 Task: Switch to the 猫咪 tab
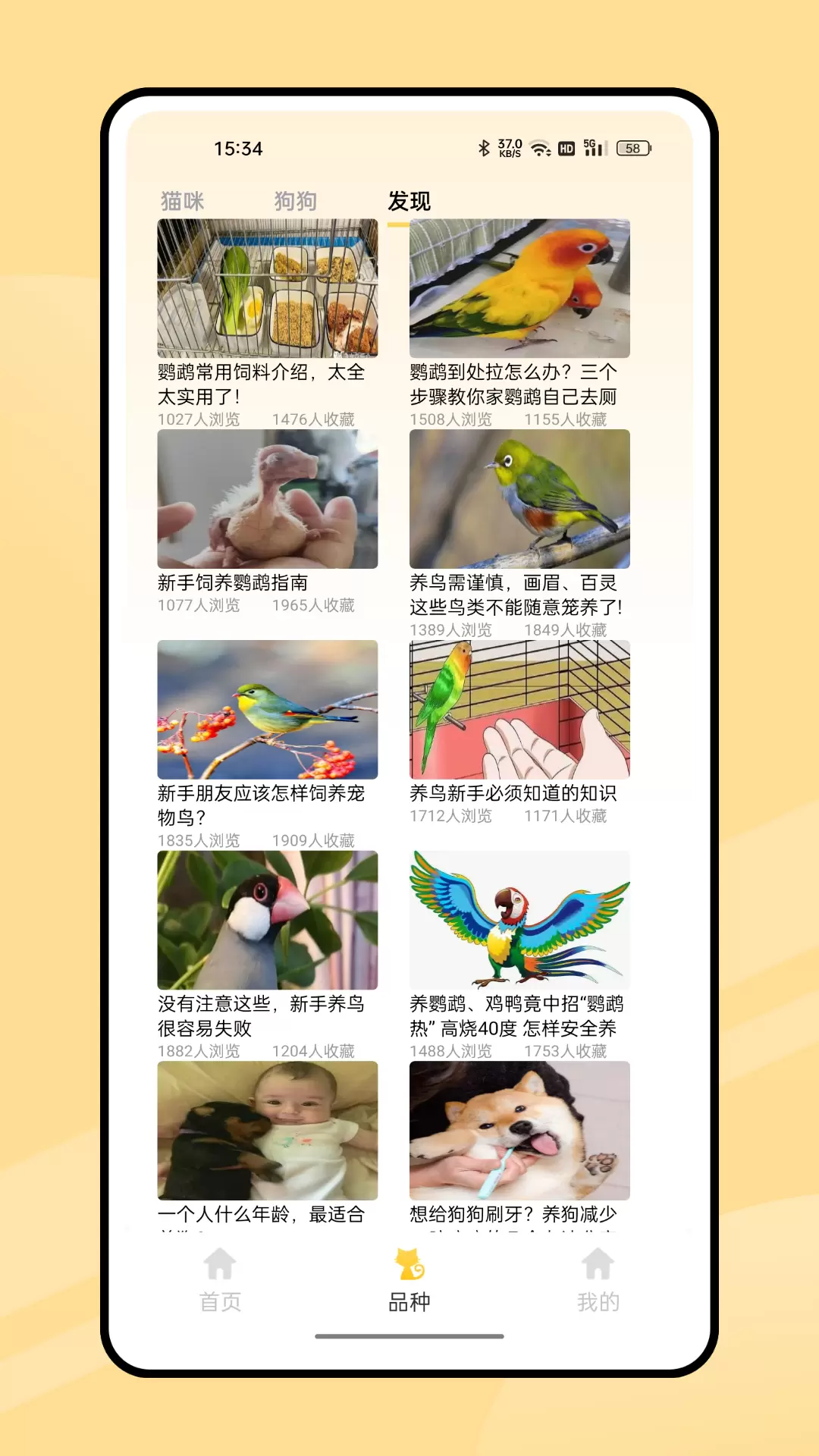click(183, 202)
